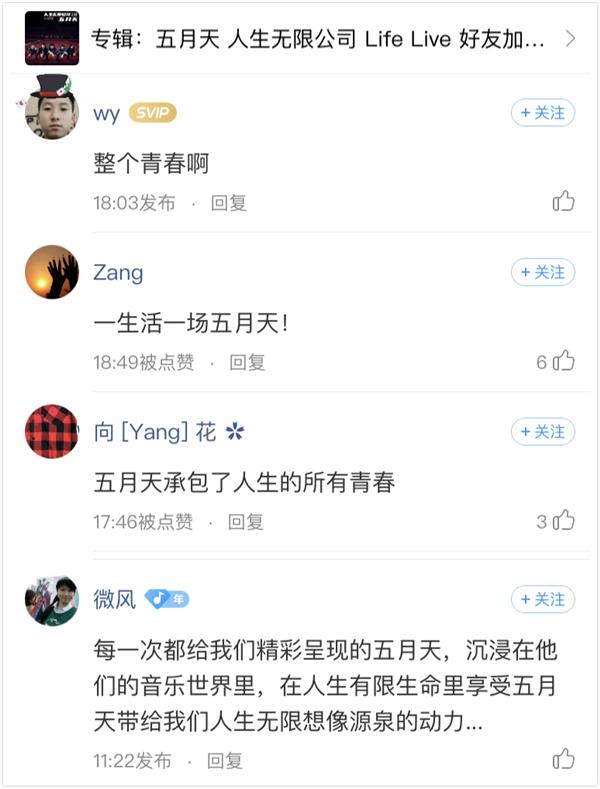Tap wy's SVIP badge

coord(153,113)
